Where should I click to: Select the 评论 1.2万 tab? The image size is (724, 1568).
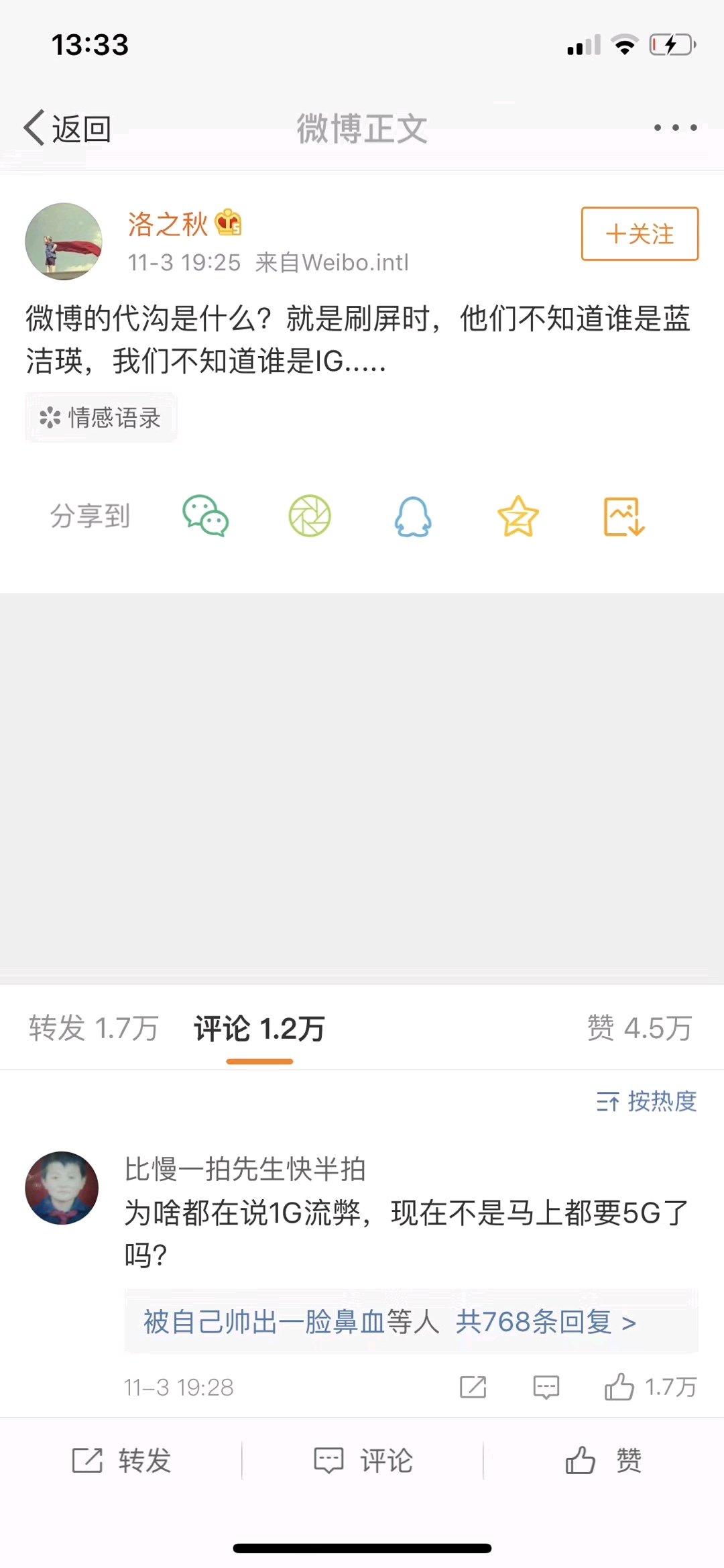point(259,1029)
